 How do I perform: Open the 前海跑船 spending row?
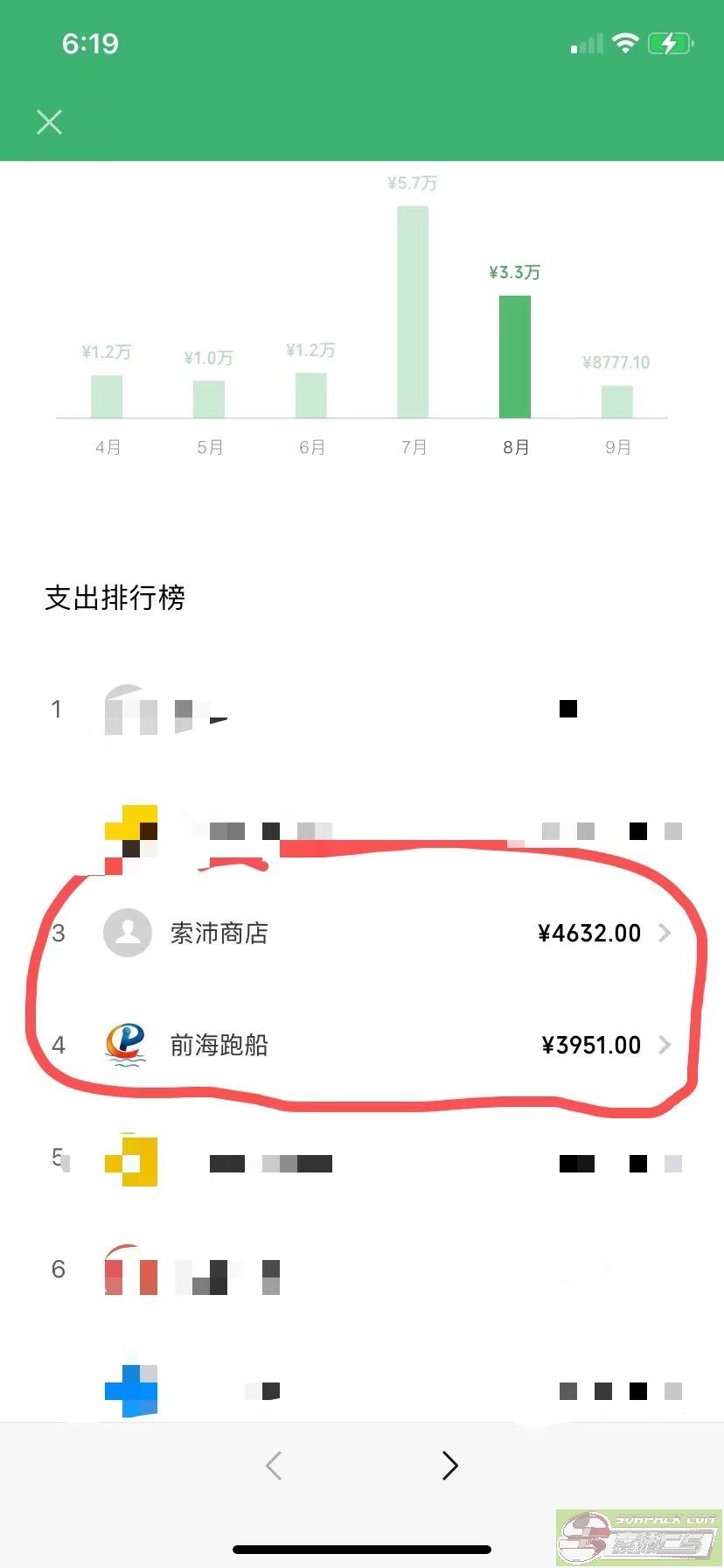(x=362, y=1045)
